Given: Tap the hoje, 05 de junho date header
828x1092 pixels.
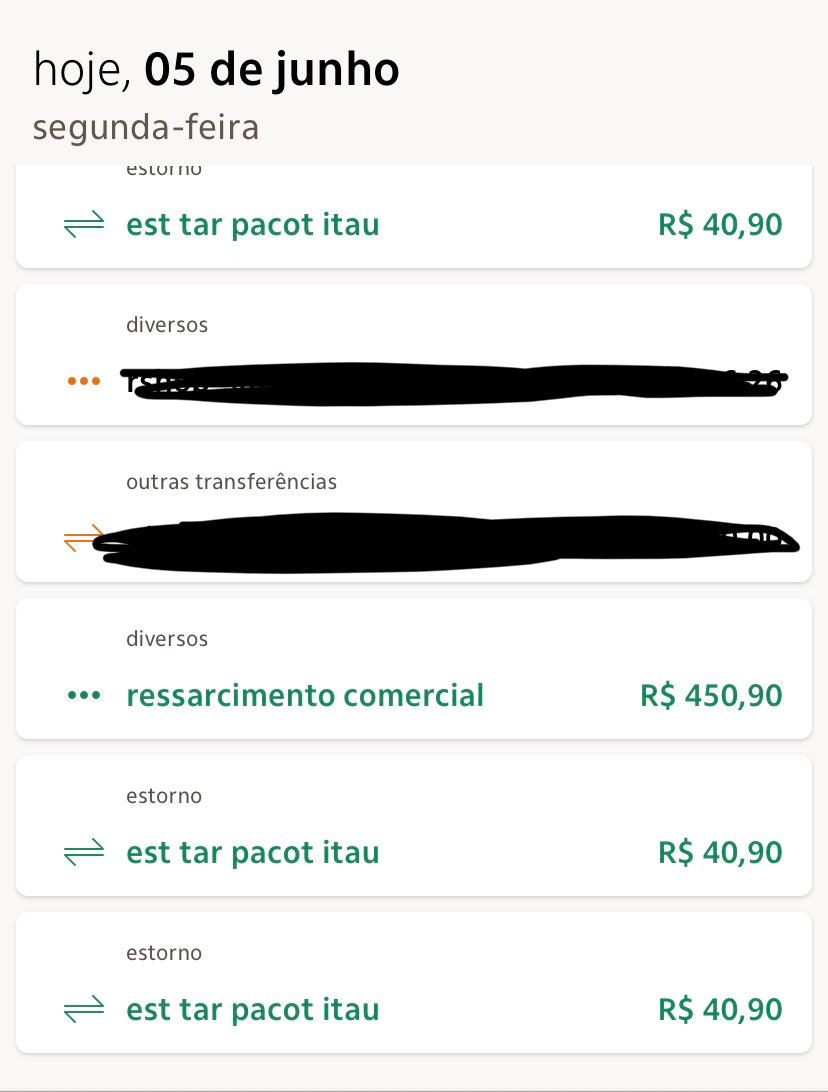Looking at the screenshot, I should [216, 69].
